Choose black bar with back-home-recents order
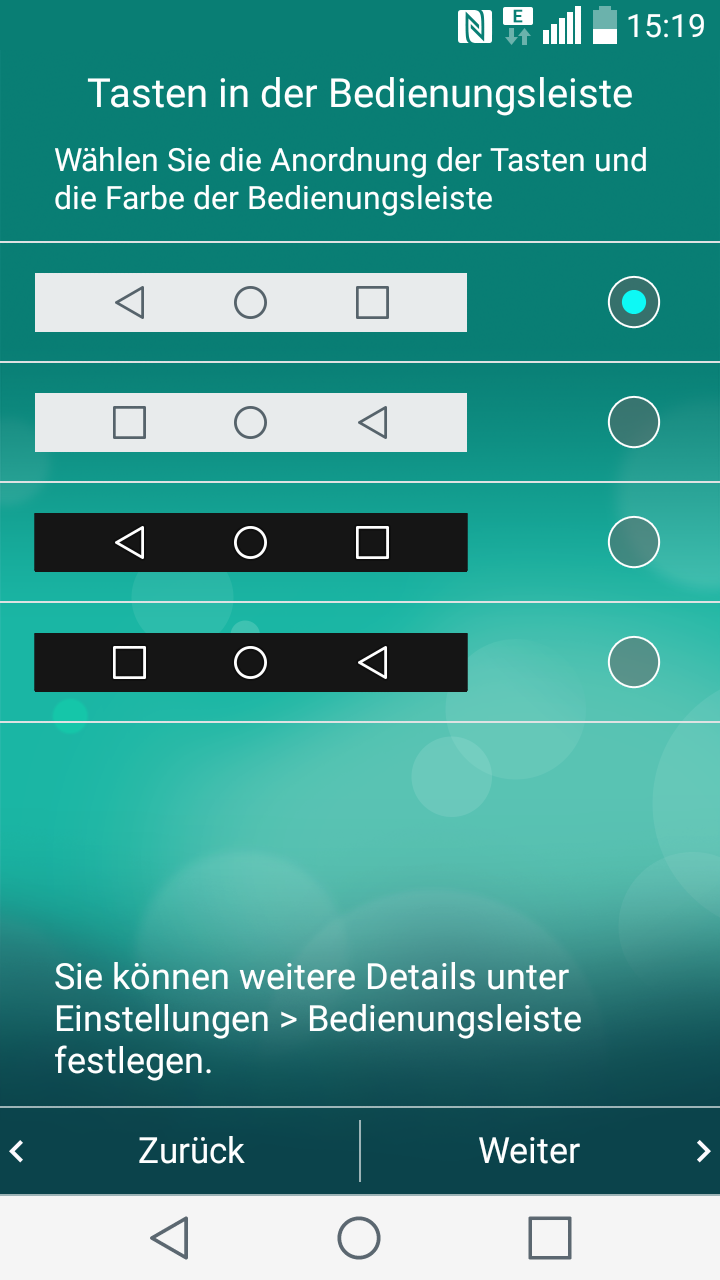 634,542
